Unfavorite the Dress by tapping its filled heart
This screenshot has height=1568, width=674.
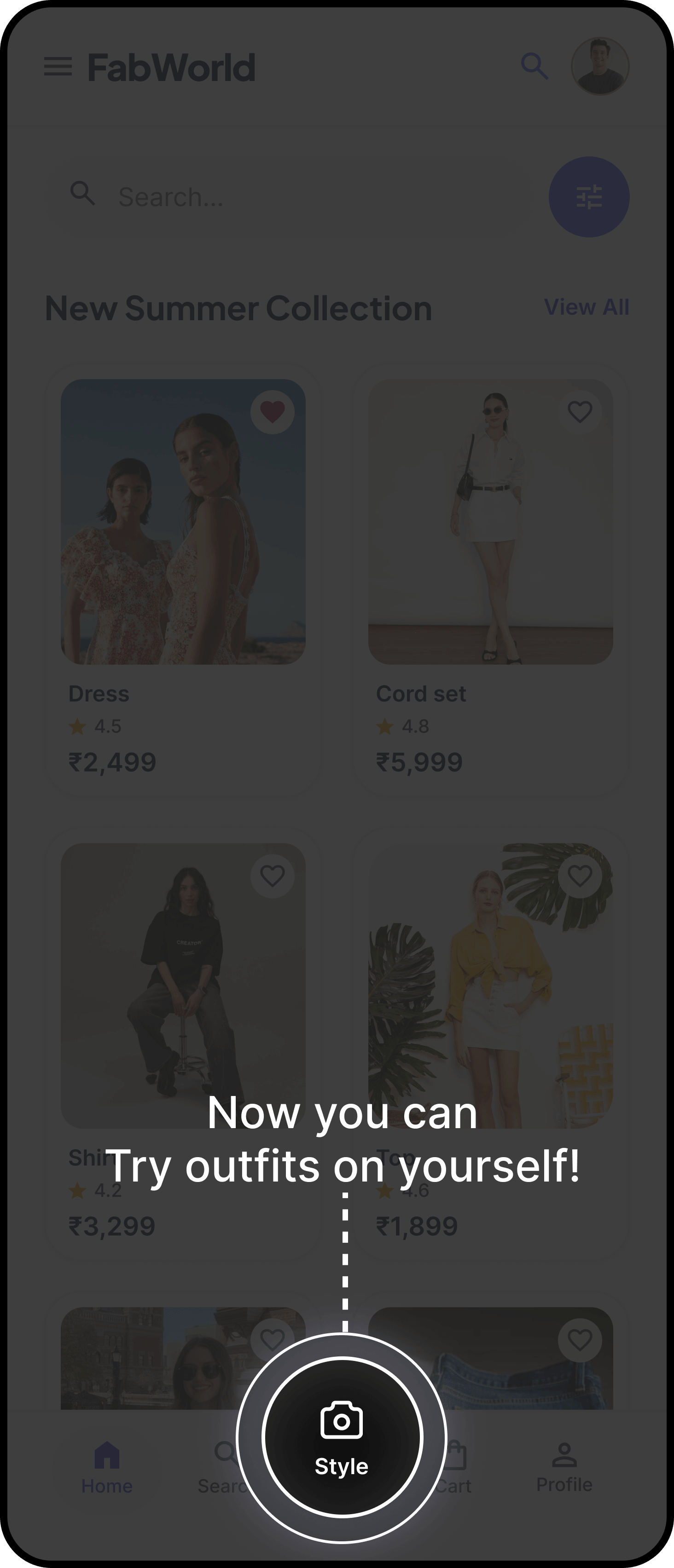272,411
